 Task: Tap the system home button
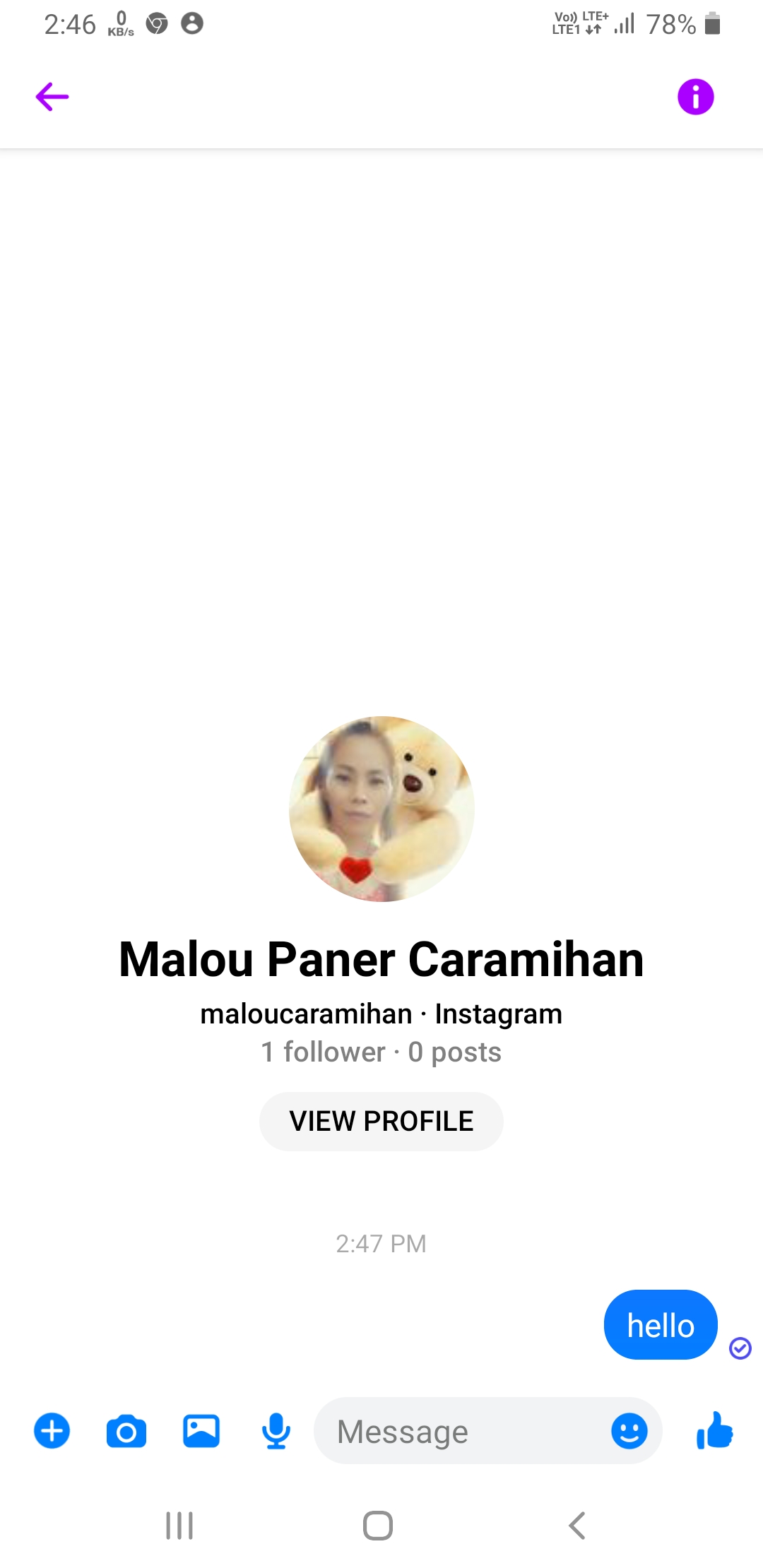378,1526
